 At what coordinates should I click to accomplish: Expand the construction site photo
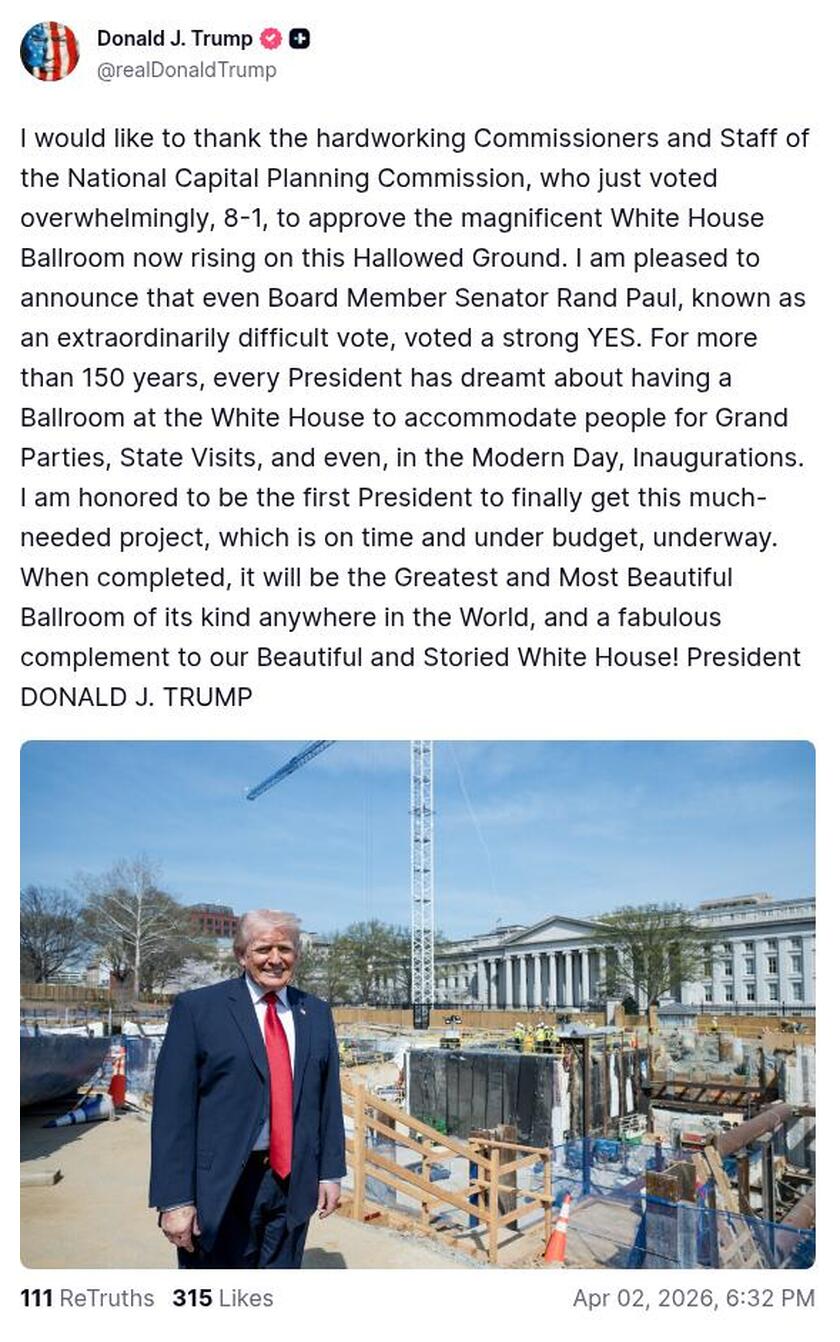point(418,1004)
